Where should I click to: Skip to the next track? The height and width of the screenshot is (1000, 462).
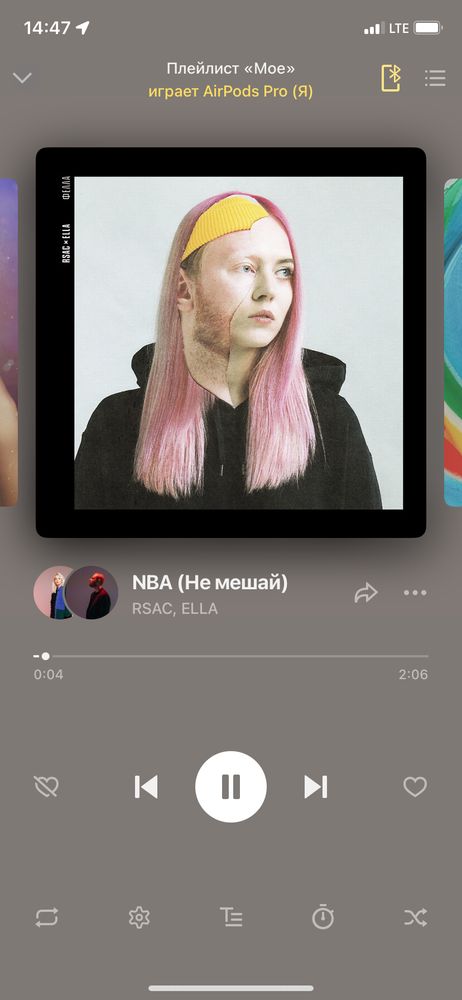coord(315,787)
